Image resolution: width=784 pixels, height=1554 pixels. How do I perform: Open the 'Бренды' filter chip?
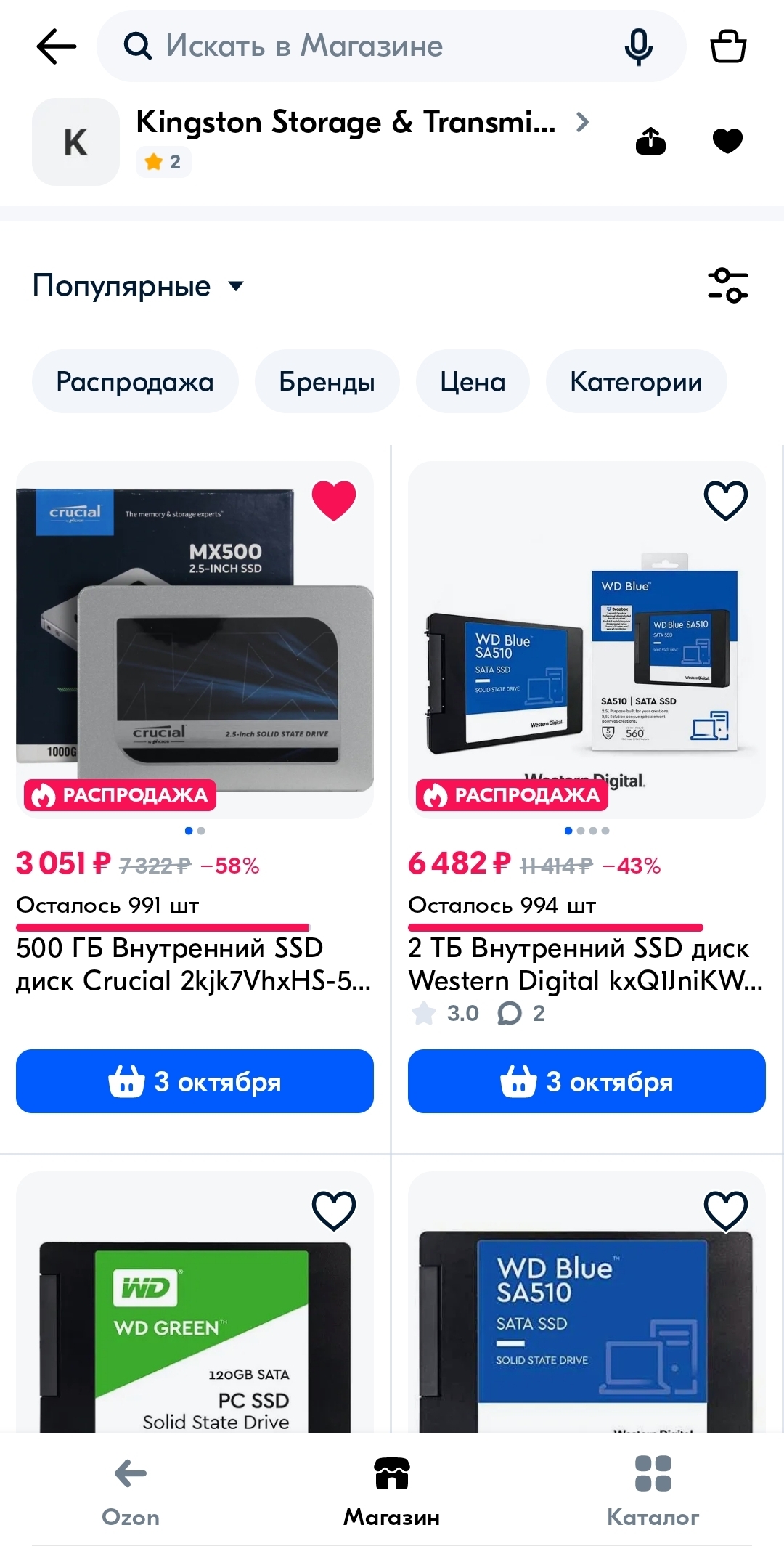point(327,382)
